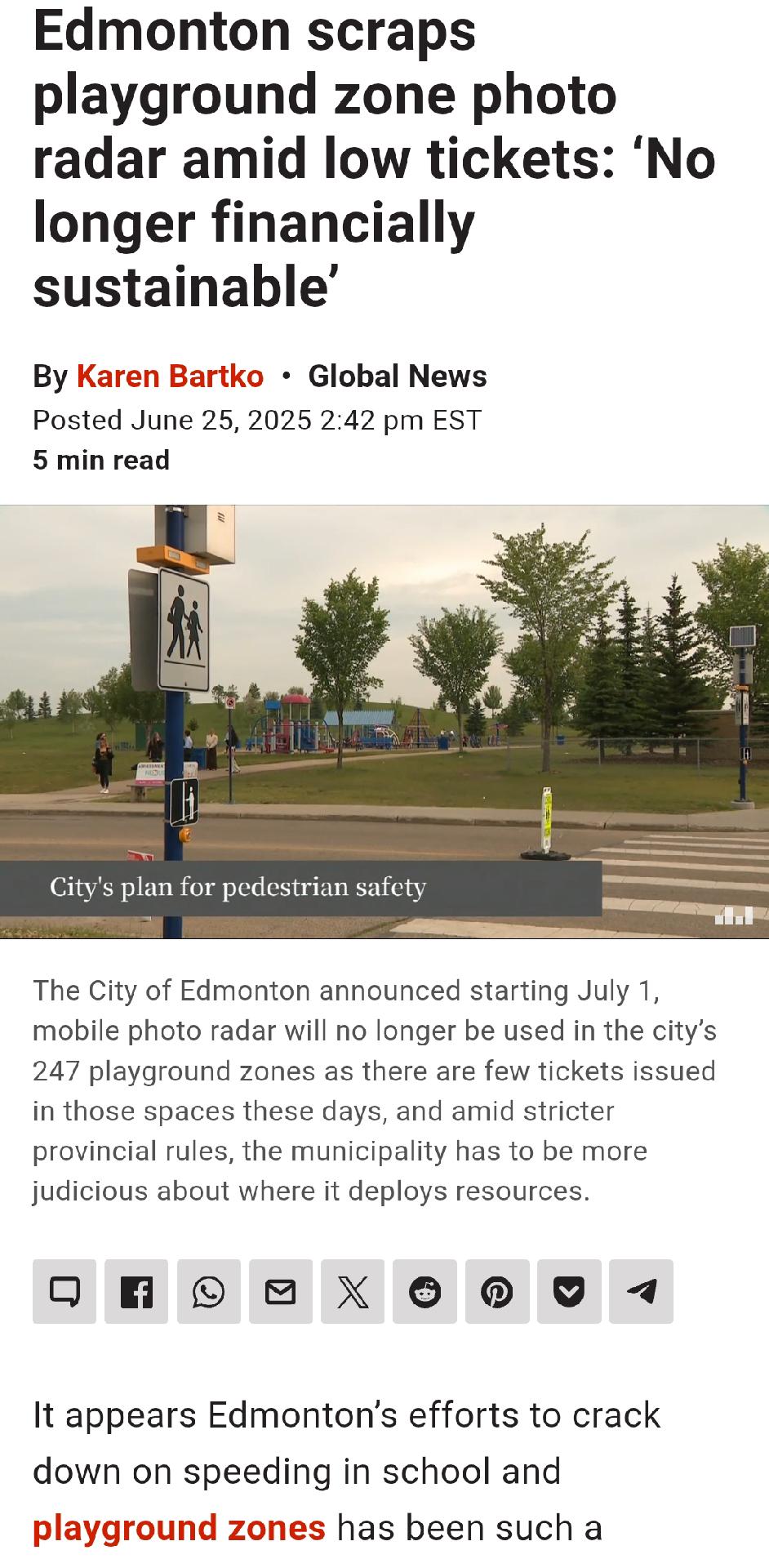Share the article via WhatsApp
The height and width of the screenshot is (1568, 769).
(x=208, y=1291)
